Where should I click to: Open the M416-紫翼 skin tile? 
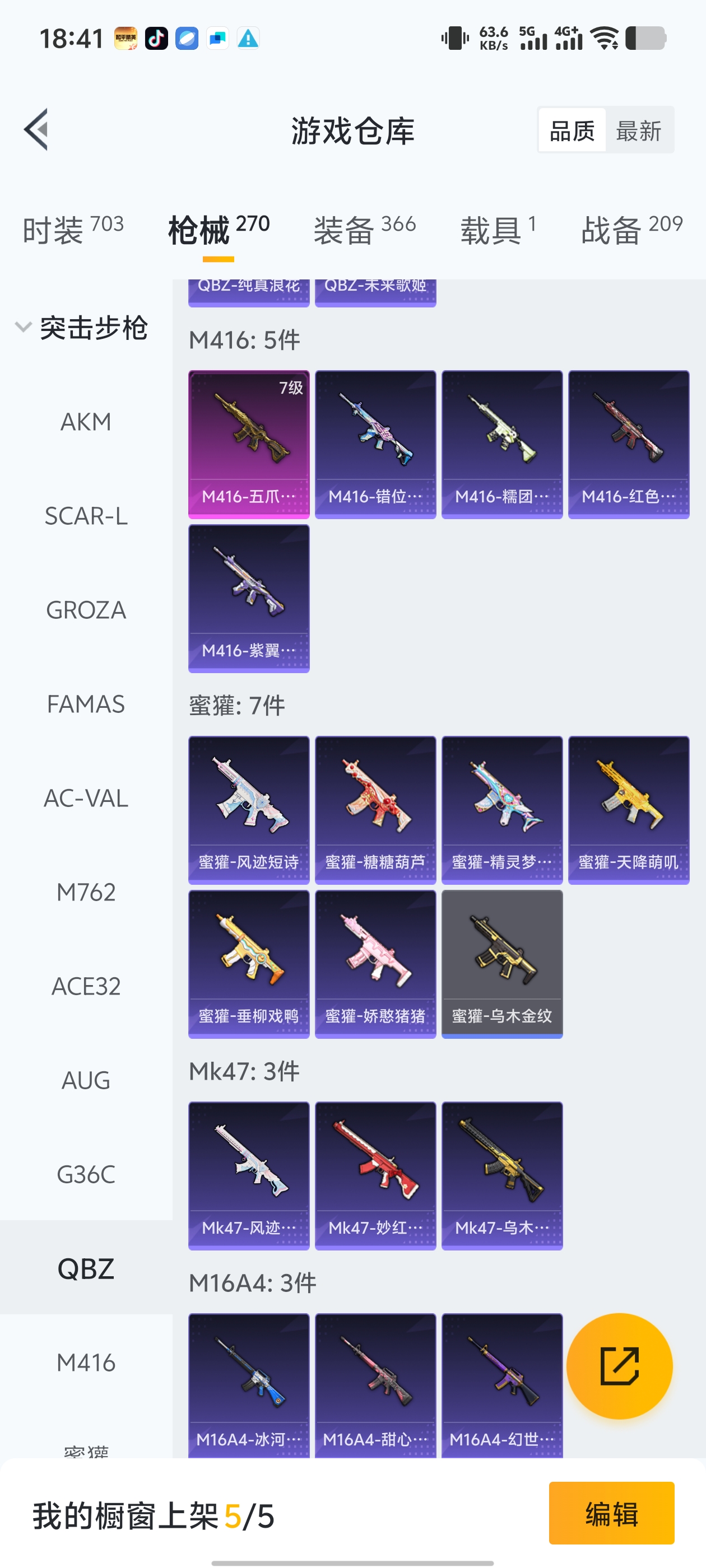(249, 598)
